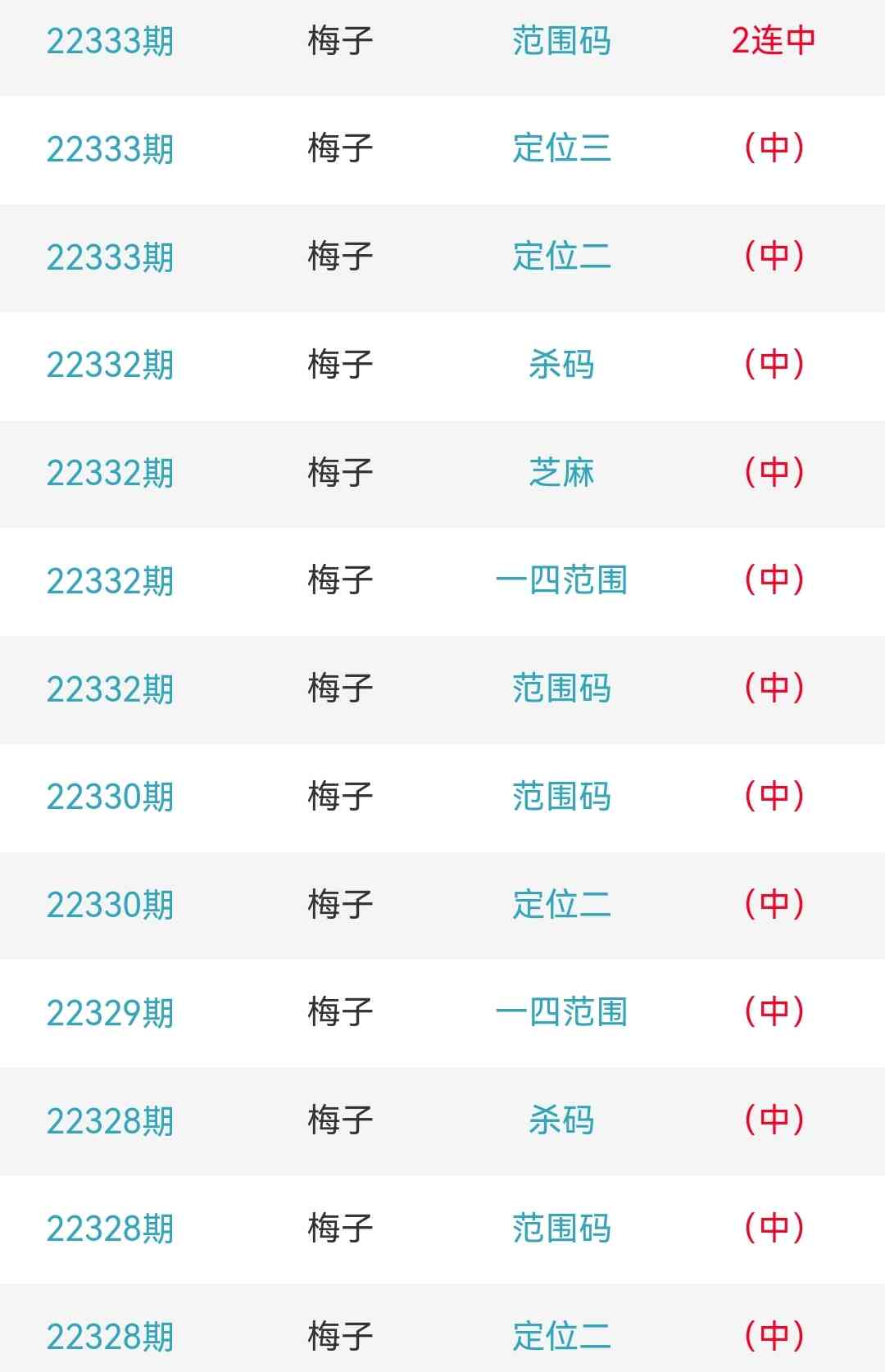Open the 22328期 范围码 record
The height and width of the screenshot is (1372, 885).
(561, 1229)
